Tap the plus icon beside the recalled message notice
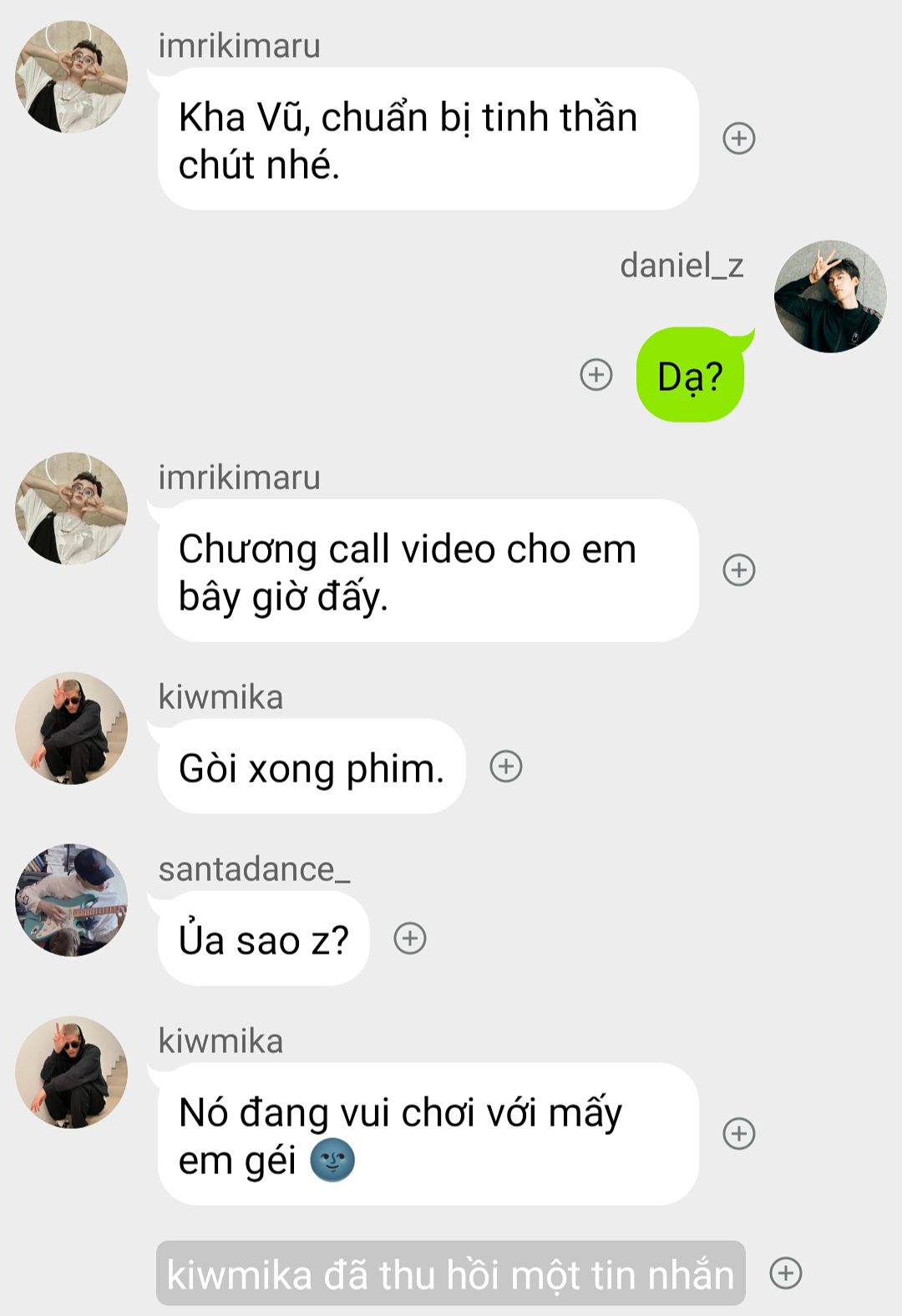This screenshot has width=902, height=1316. (786, 1273)
